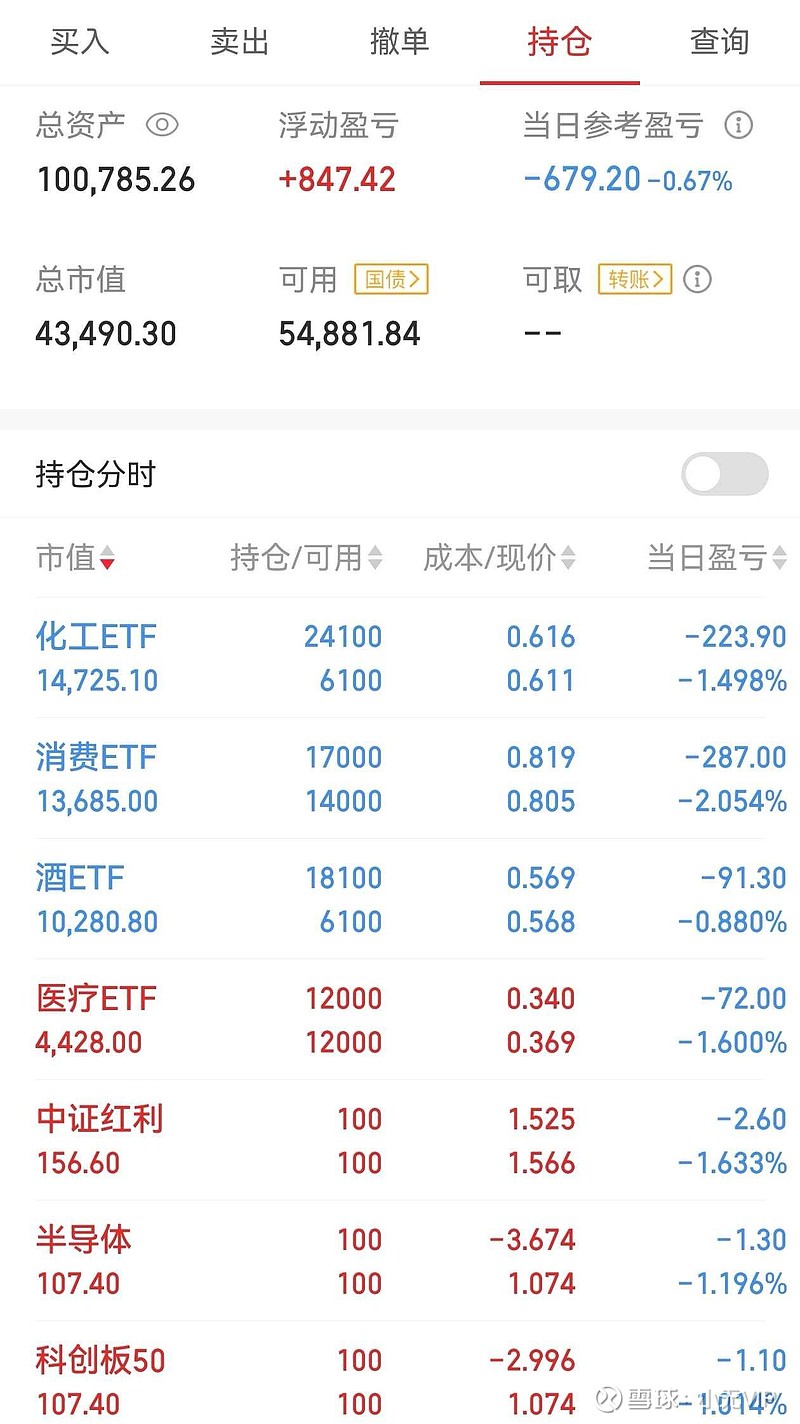Enable the 持仓分时 switch
Screen dimensions: 800x1424
[x=725, y=474]
